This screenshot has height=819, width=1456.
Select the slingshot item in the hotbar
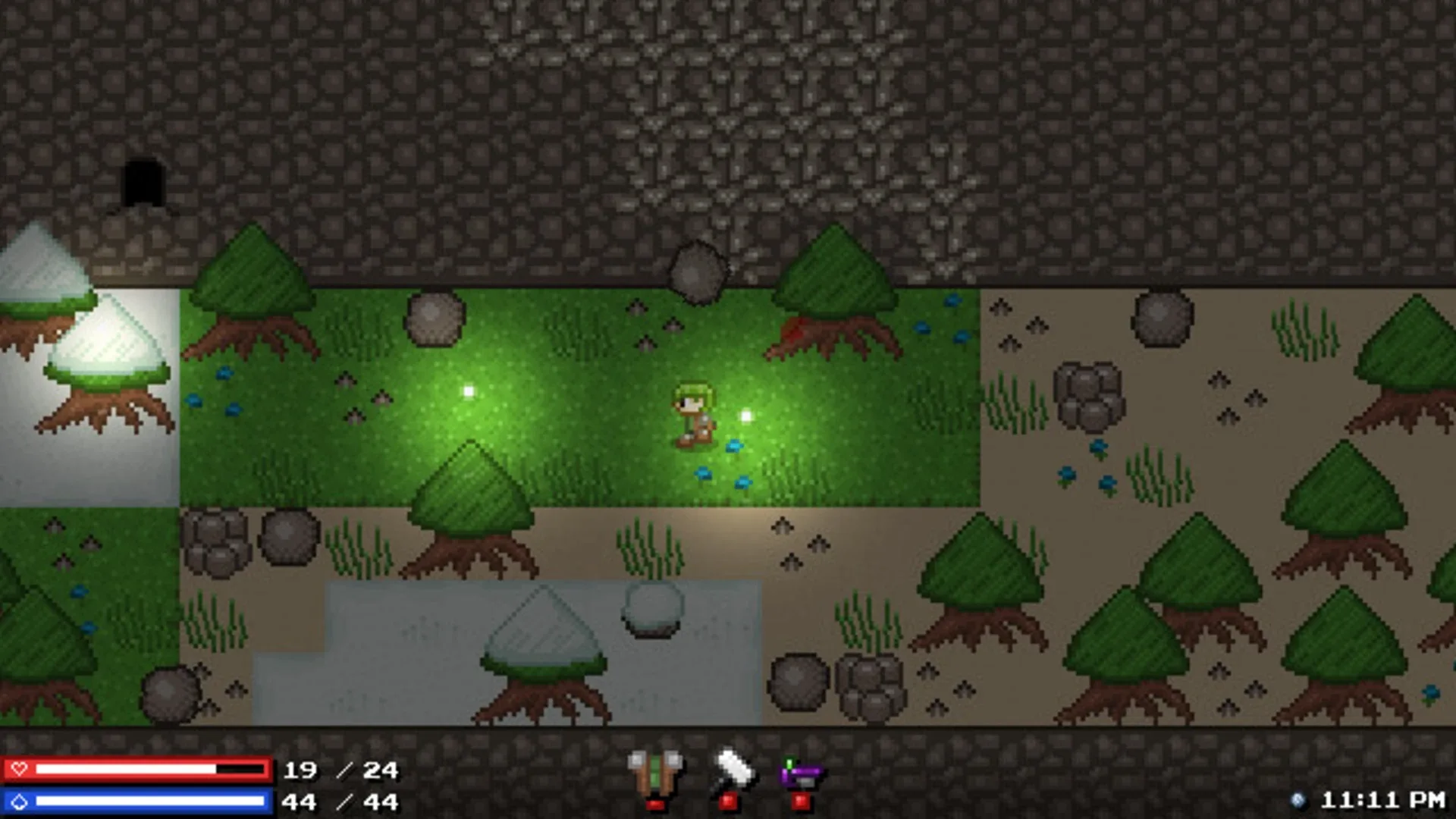(655, 773)
